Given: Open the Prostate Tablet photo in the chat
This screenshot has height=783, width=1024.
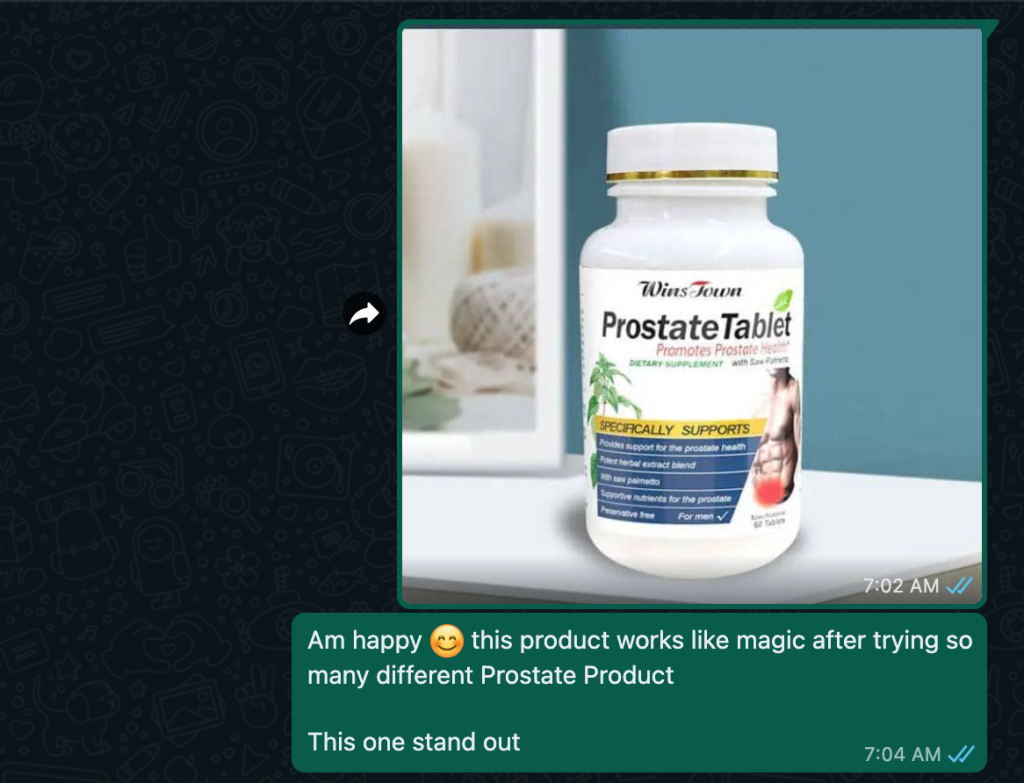Looking at the screenshot, I should click(691, 315).
